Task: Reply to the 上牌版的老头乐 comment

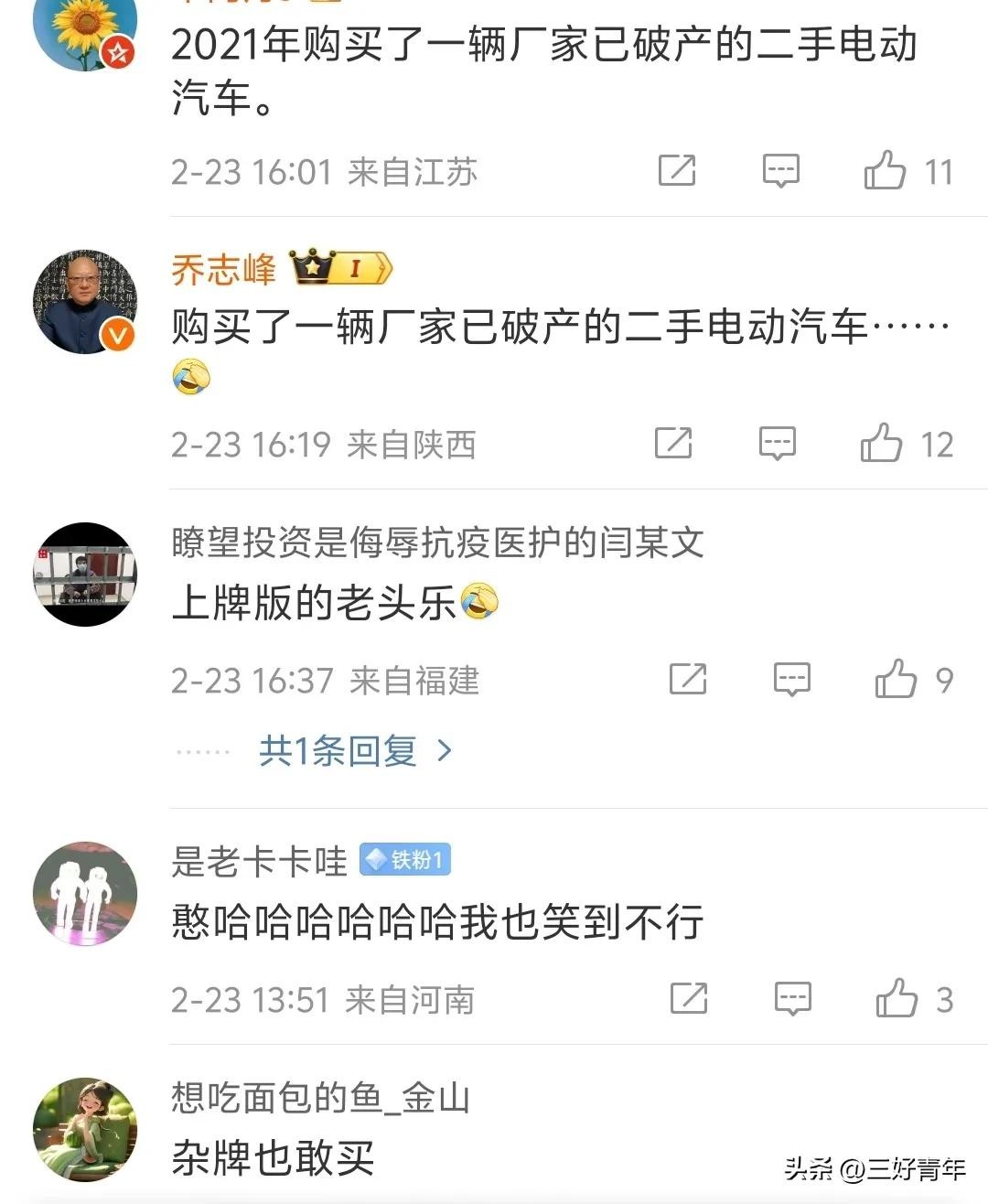Action: pos(792,680)
